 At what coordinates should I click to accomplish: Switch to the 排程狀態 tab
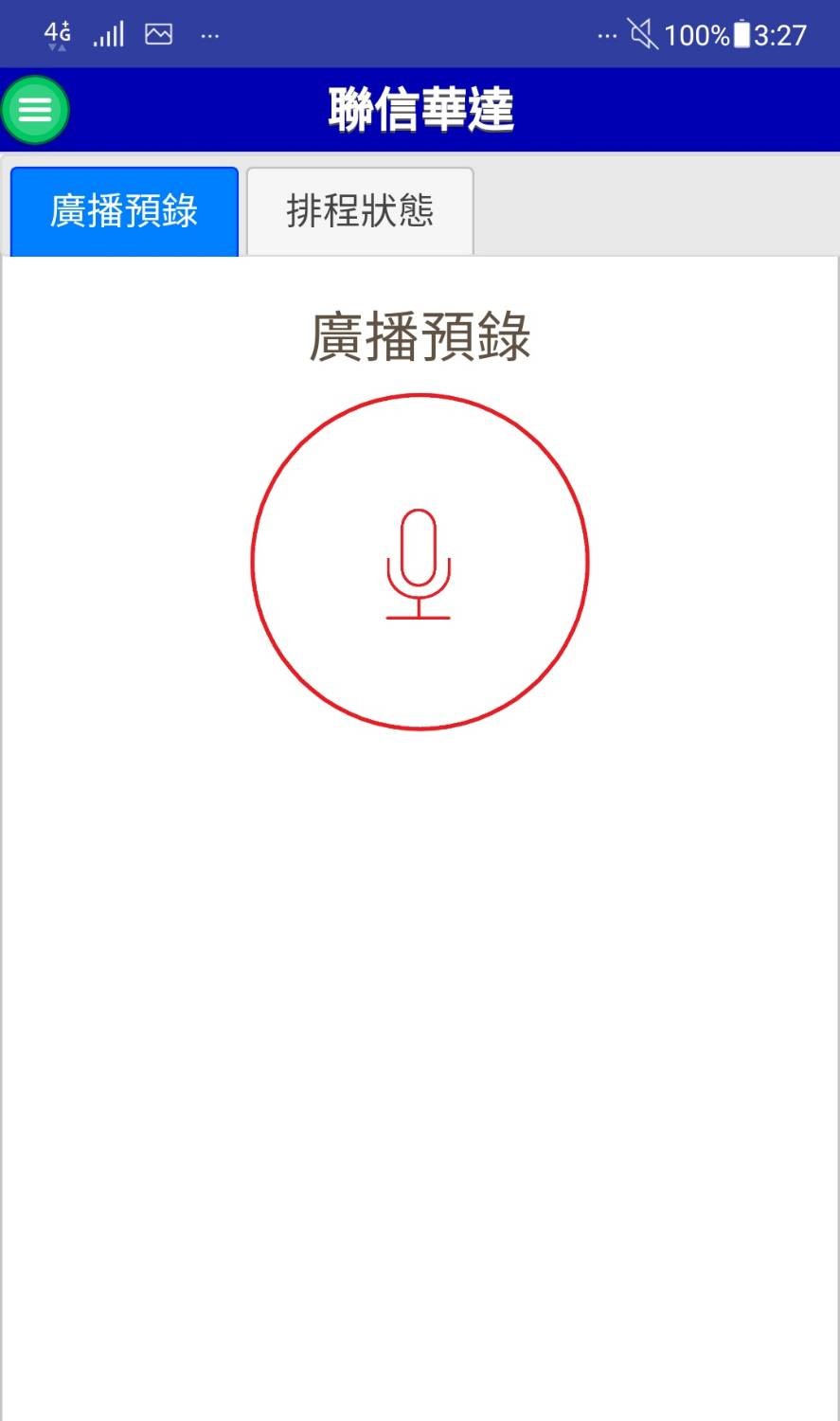(x=360, y=211)
